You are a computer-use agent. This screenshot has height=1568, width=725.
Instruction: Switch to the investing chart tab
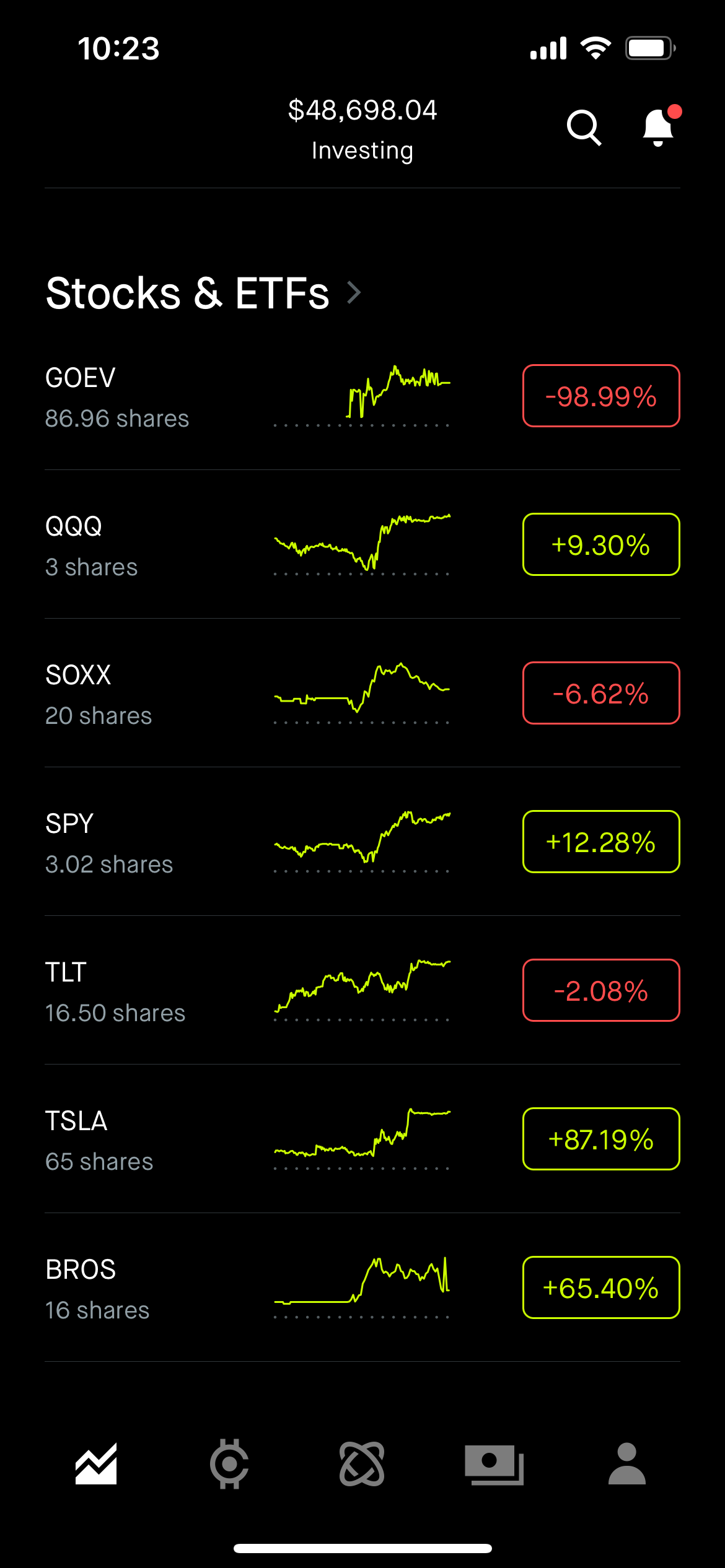[96, 1464]
